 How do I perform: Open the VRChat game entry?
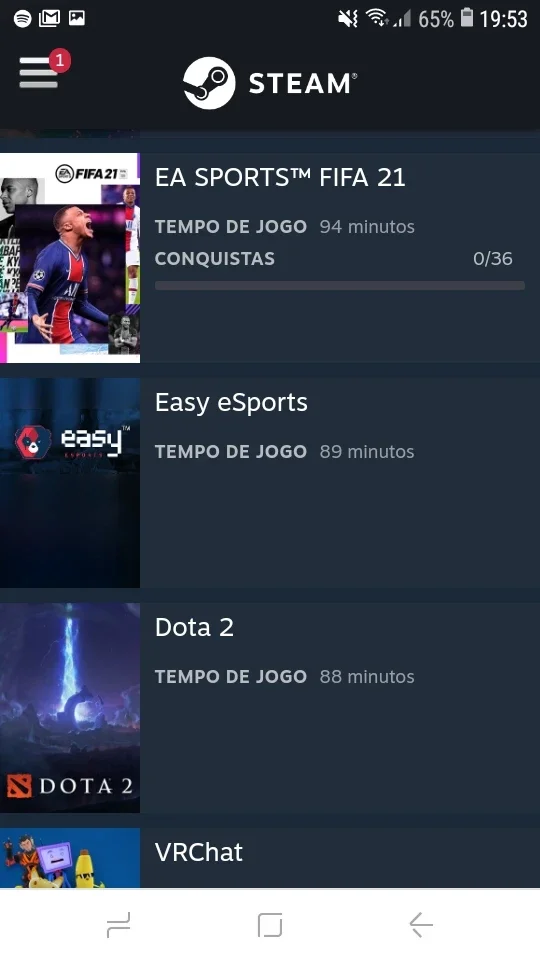click(270, 858)
